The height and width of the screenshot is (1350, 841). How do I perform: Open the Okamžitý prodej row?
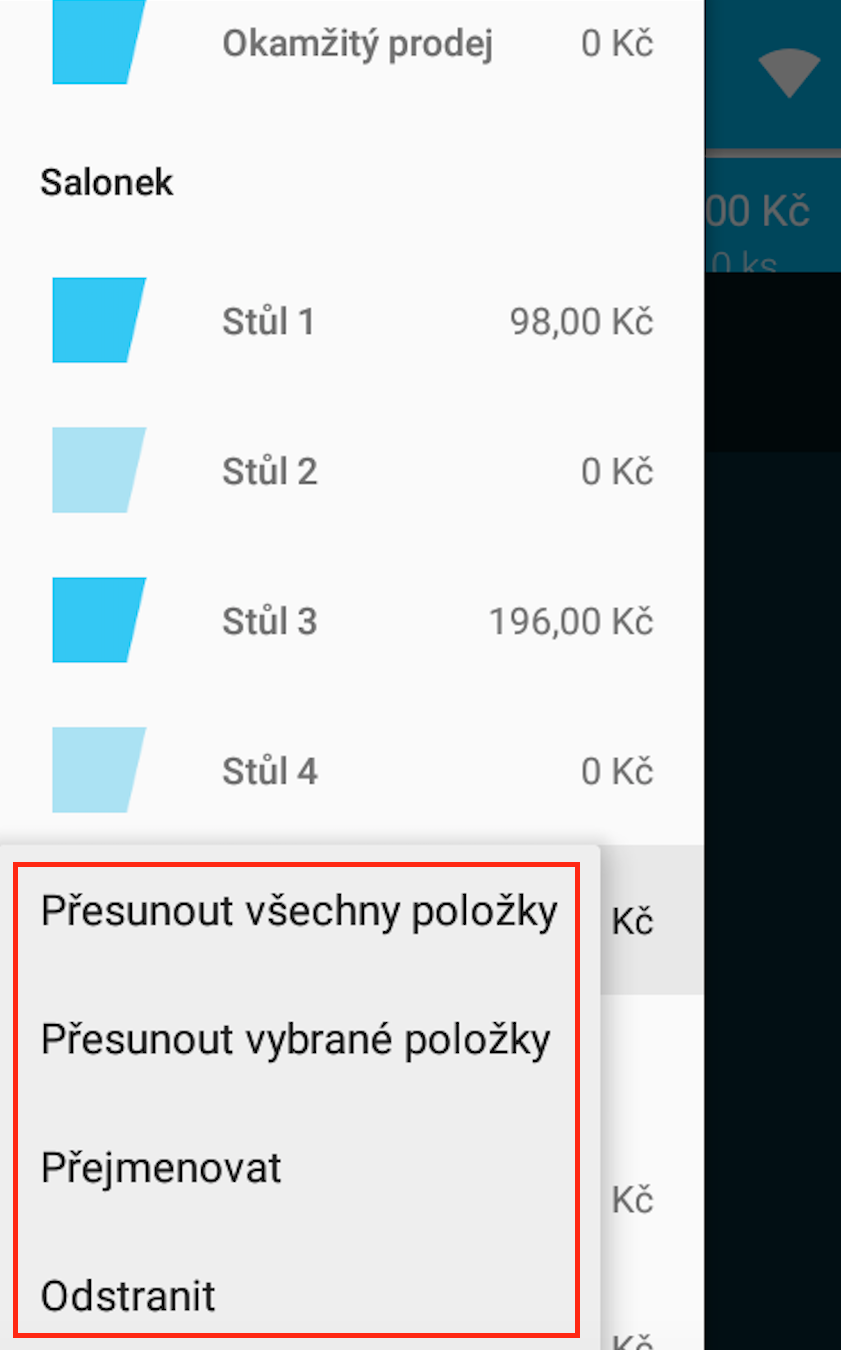pos(352,44)
